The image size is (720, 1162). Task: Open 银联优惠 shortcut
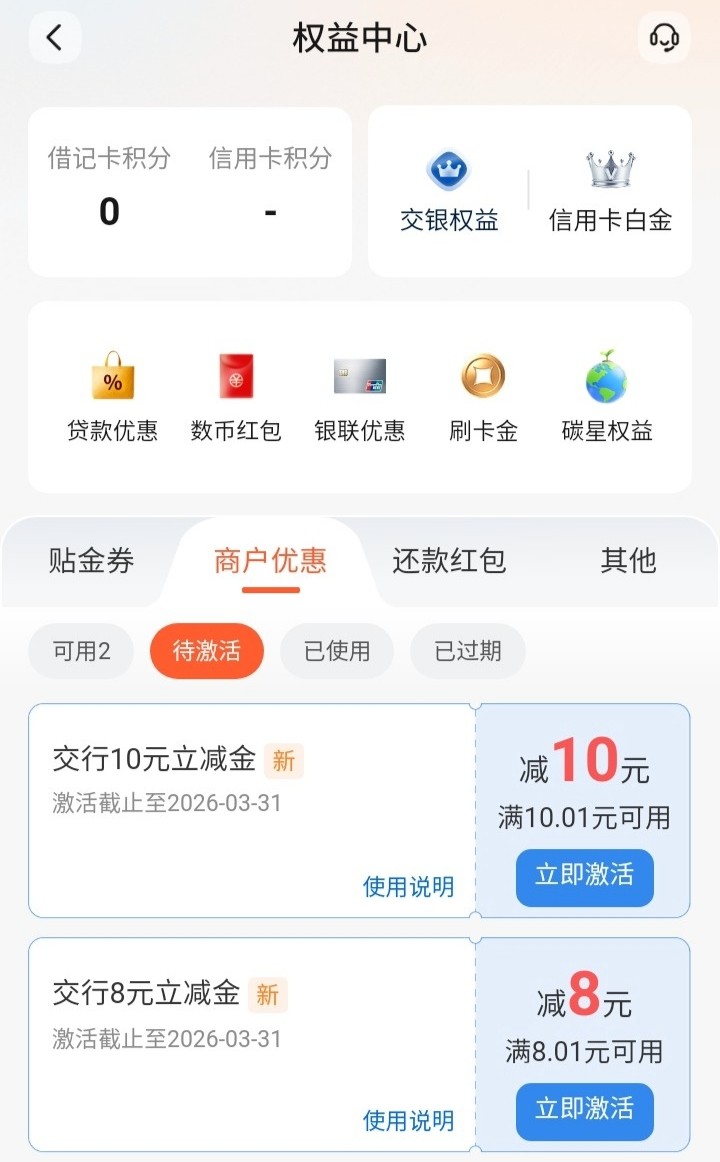(360, 397)
